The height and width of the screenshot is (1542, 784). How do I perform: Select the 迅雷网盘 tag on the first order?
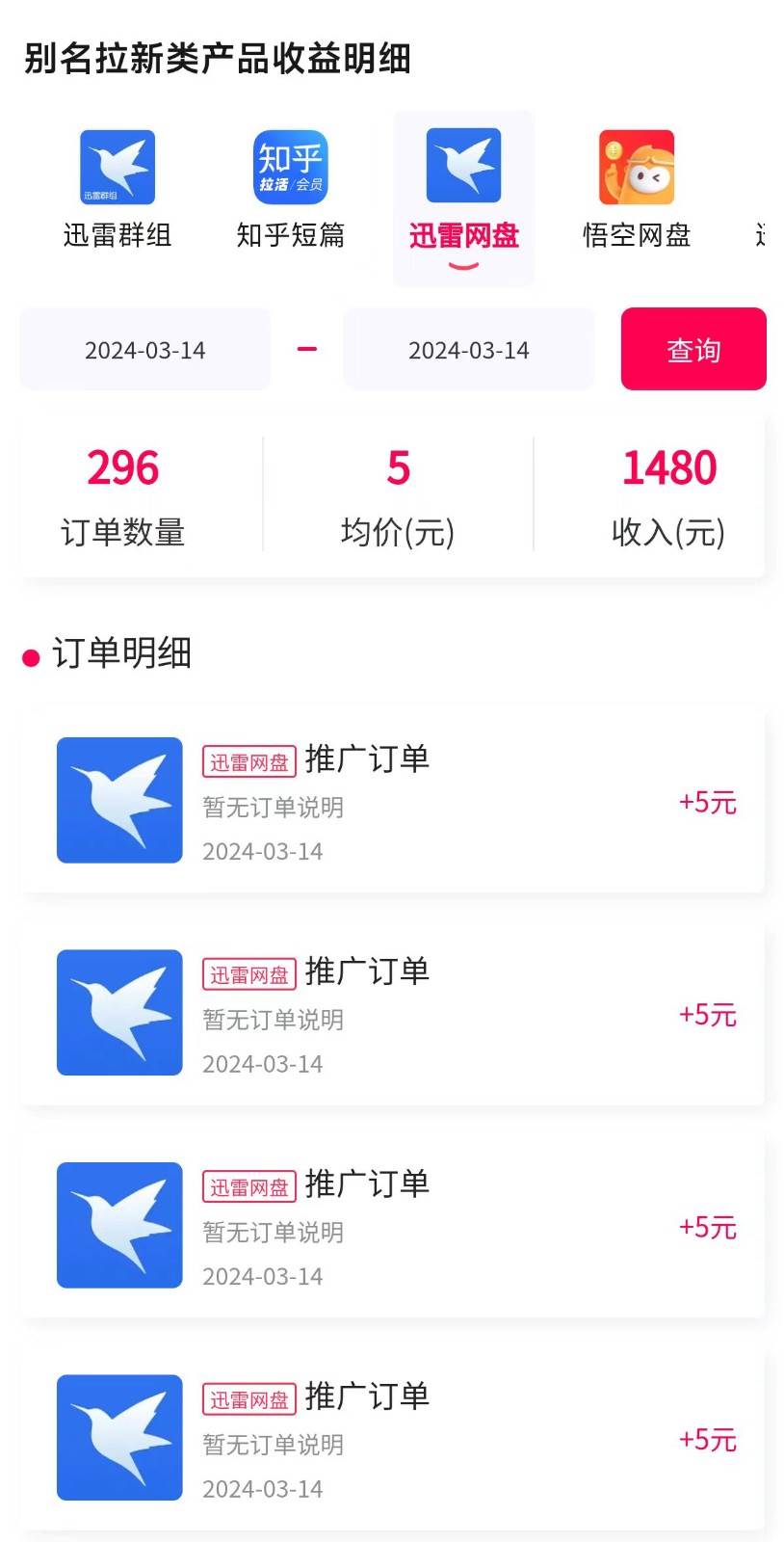[248, 760]
